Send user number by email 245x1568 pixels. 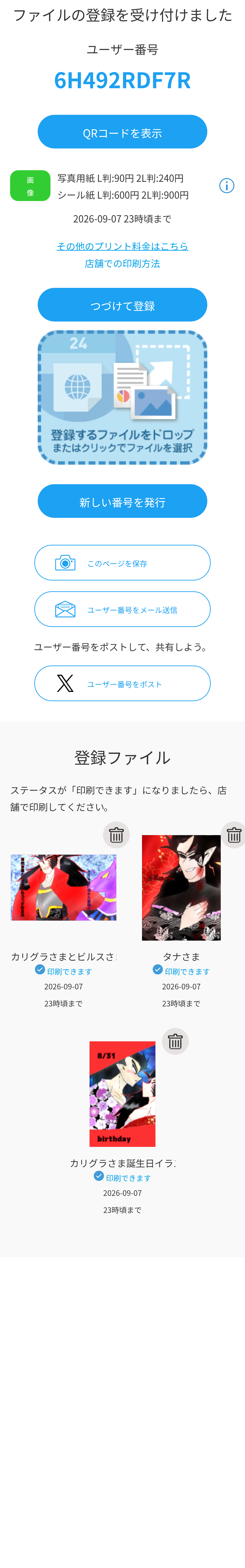[122, 609]
